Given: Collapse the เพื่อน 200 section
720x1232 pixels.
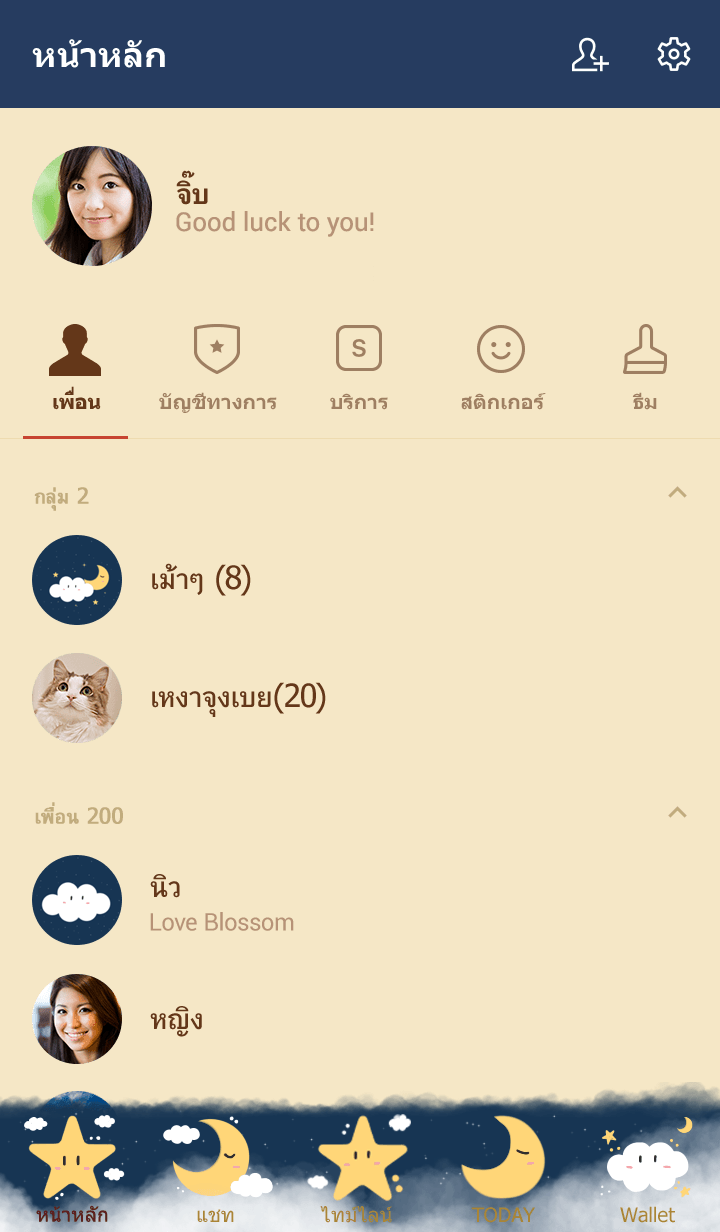Looking at the screenshot, I should coord(677,813).
